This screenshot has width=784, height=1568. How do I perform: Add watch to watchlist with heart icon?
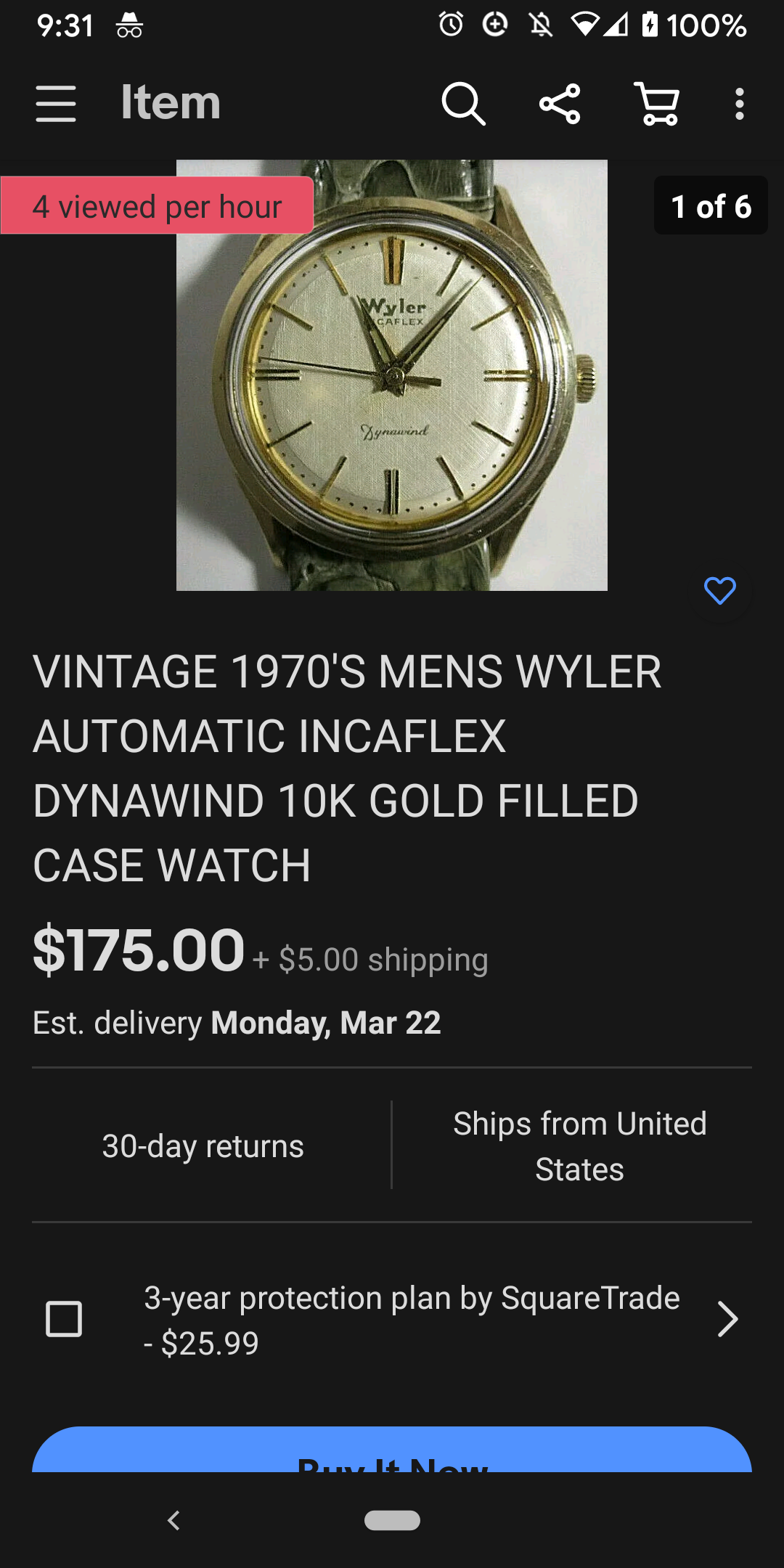tap(719, 591)
